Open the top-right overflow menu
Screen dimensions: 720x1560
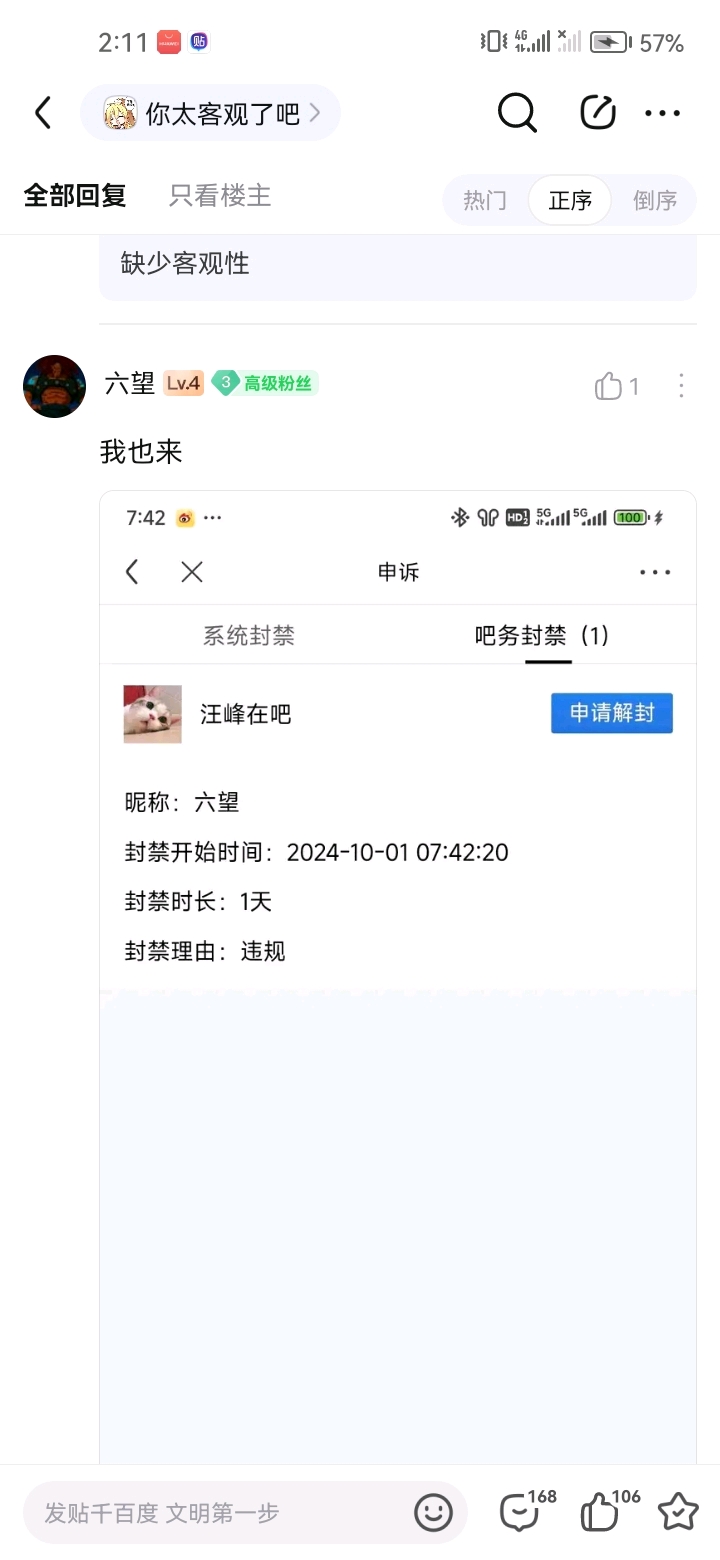coord(662,113)
